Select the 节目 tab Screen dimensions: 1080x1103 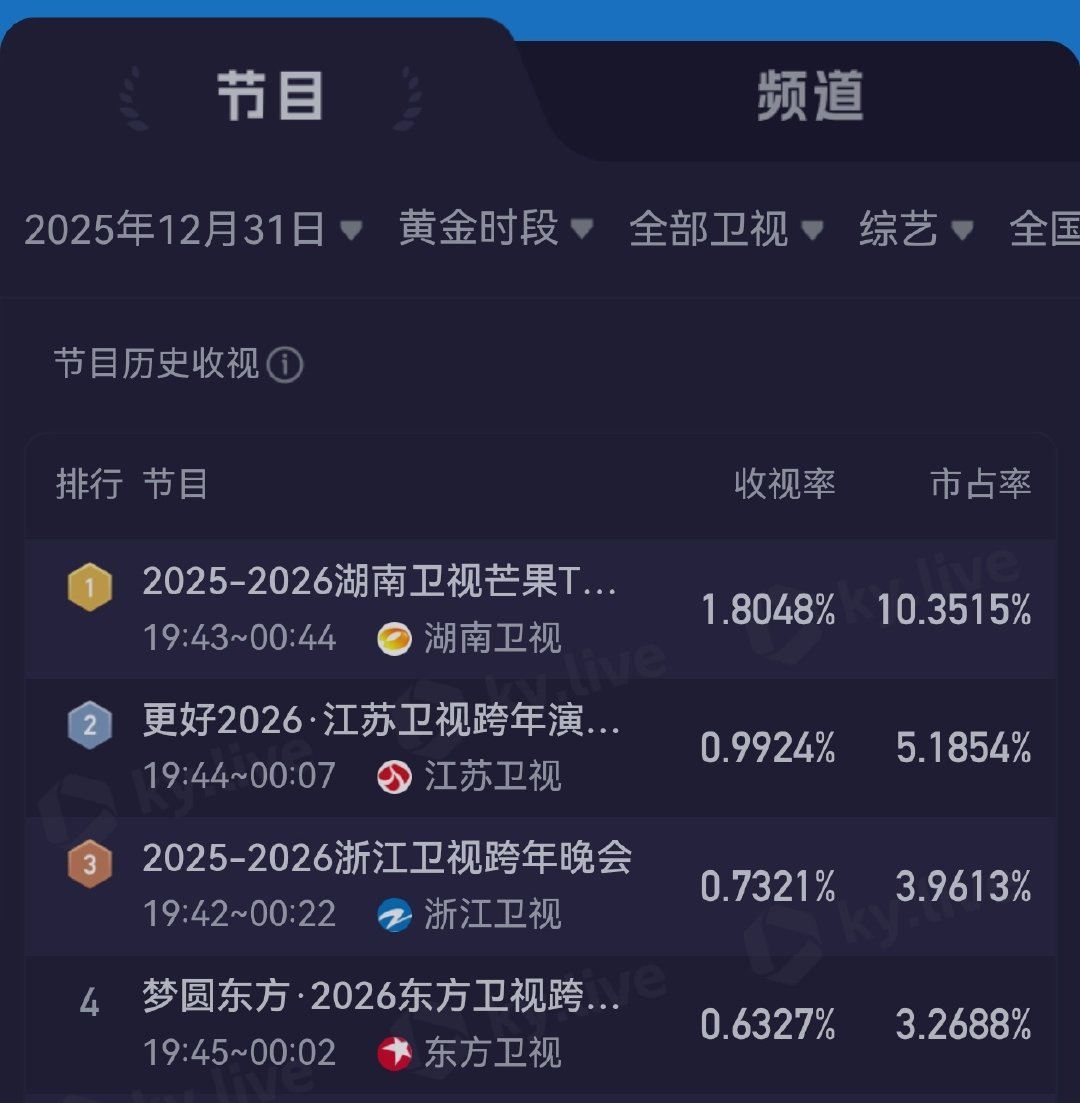click(x=270, y=95)
